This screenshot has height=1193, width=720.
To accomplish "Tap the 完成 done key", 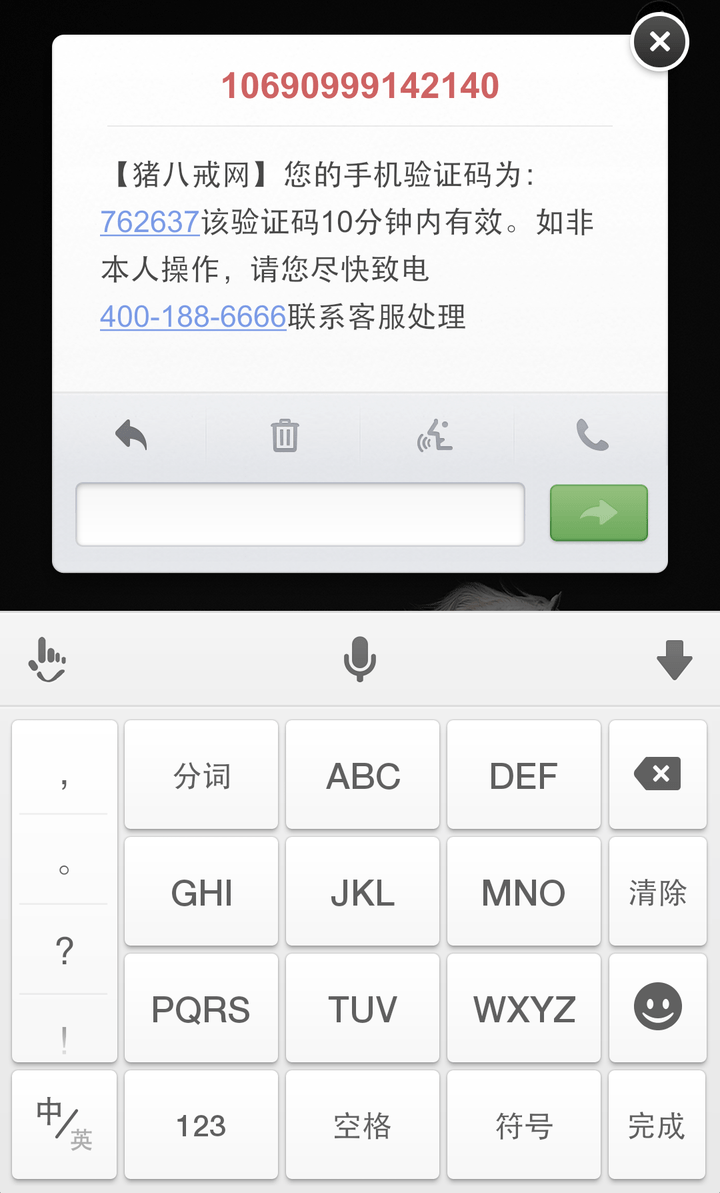I will tap(656, 1126).
